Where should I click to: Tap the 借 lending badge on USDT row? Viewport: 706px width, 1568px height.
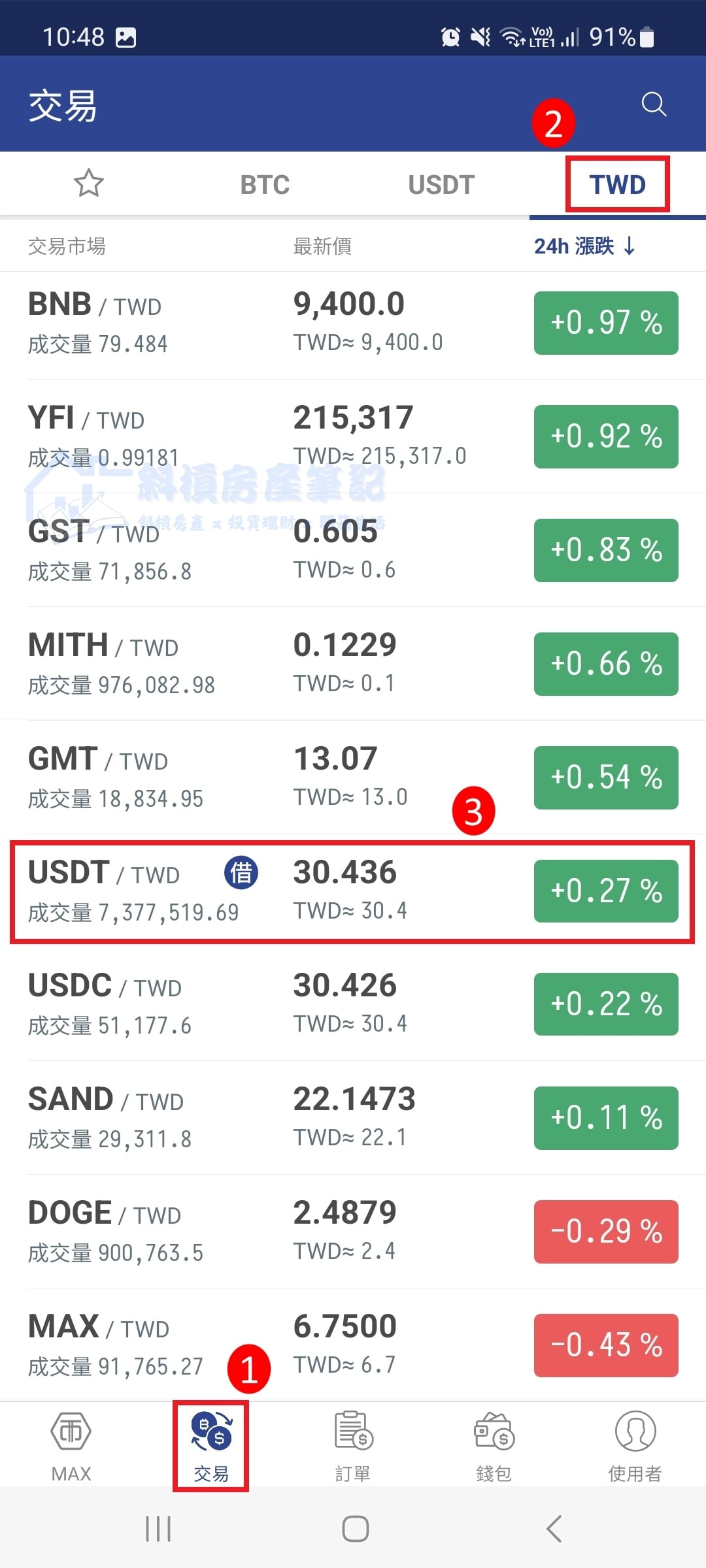(x=239, y=872)
